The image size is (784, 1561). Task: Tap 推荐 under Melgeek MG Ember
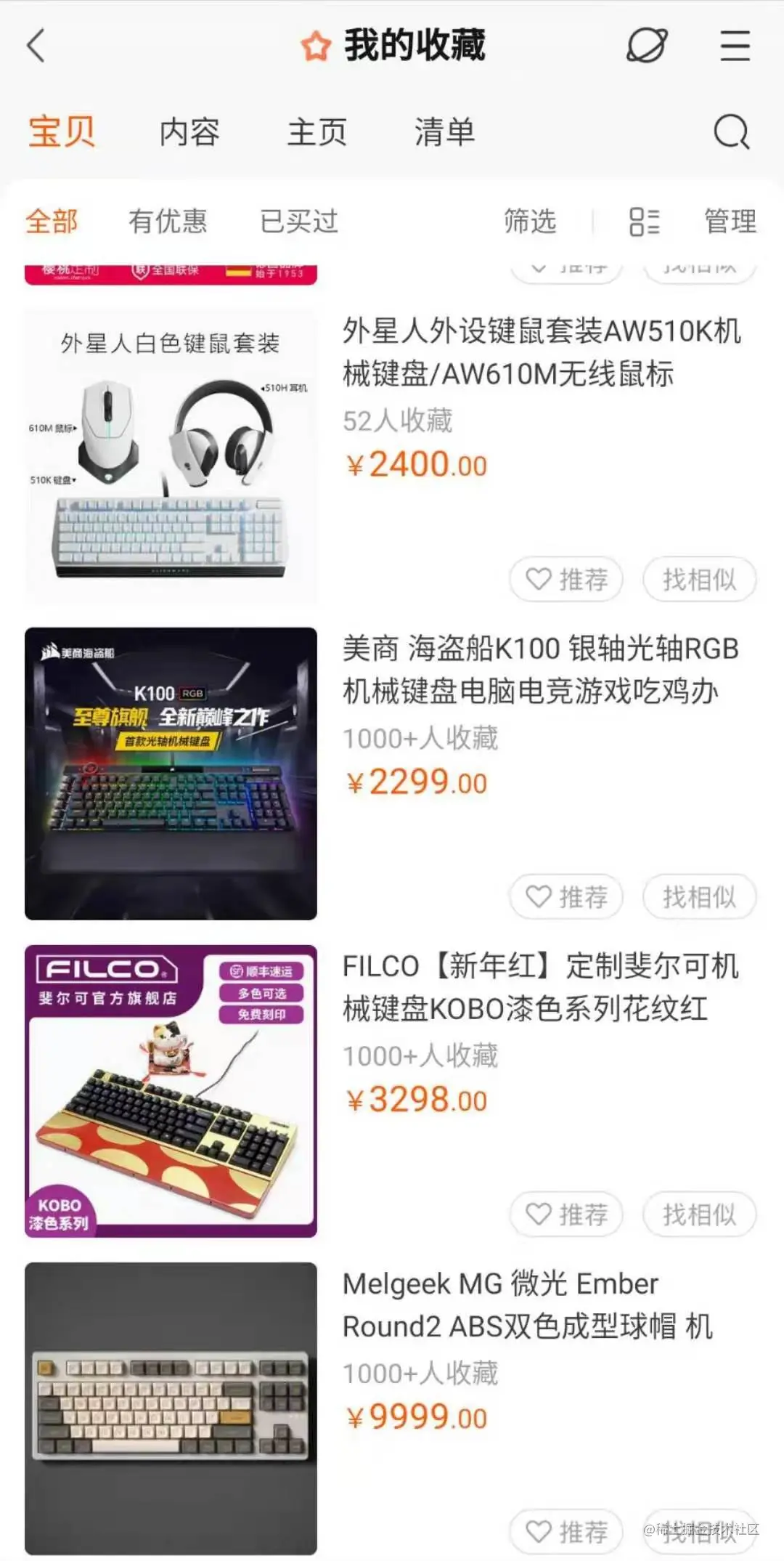coord(566,1532)
